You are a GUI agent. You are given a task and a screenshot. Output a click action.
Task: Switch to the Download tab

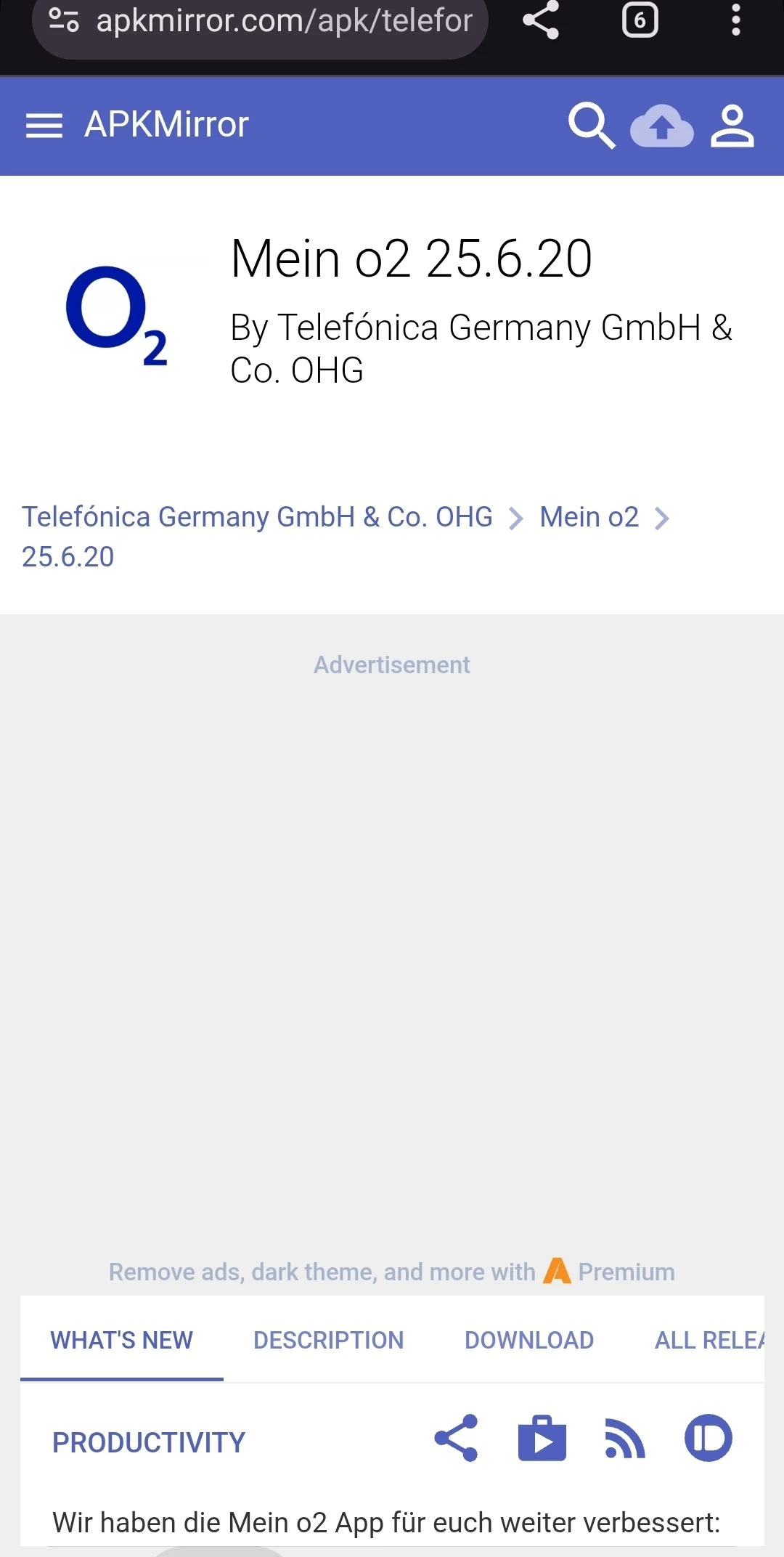point(529,1340)
